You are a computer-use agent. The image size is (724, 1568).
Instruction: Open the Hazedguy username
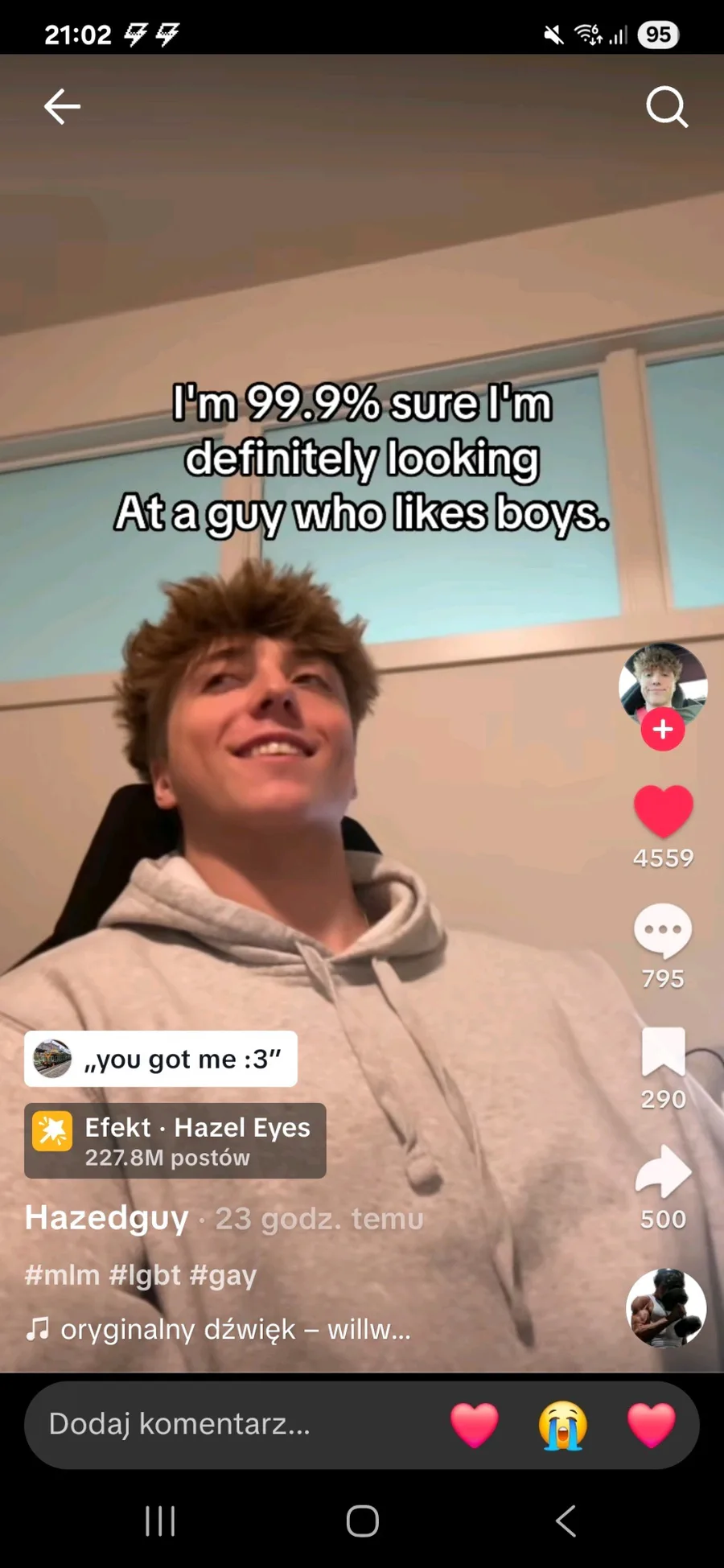click(106, 1218)
